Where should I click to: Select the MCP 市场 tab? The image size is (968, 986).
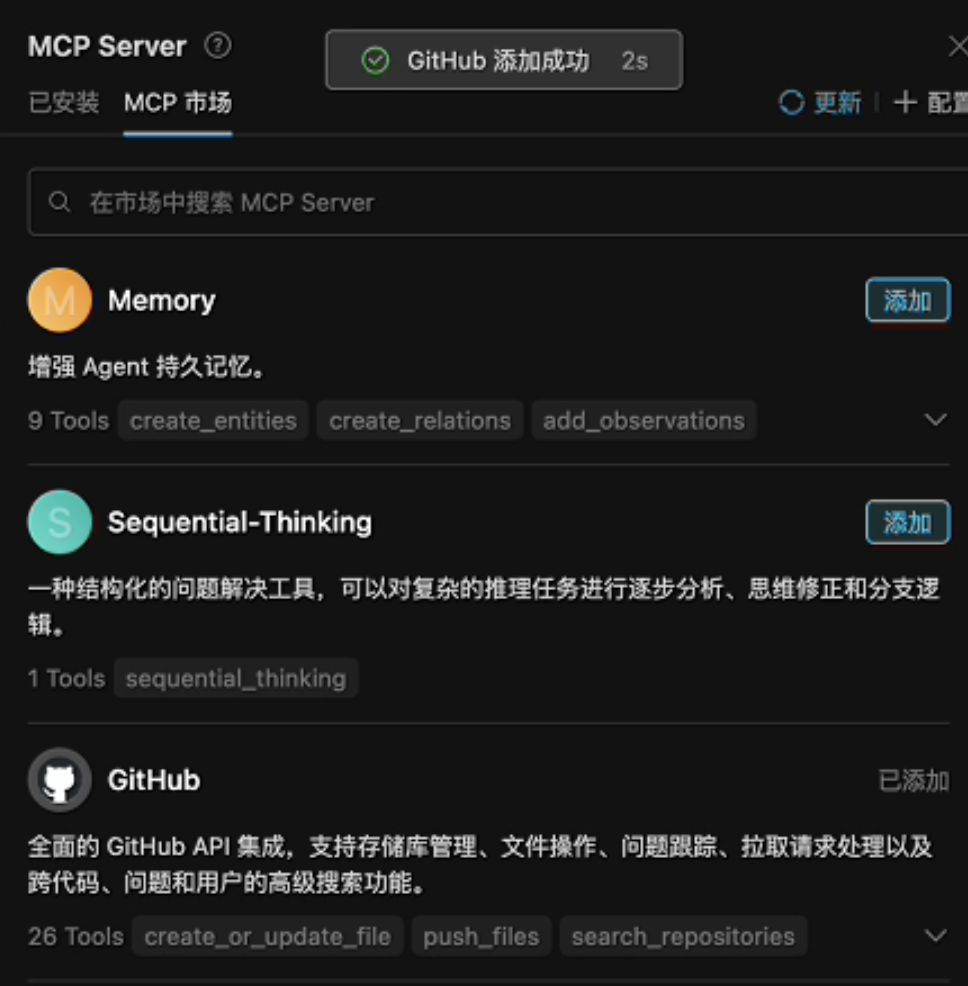[x=178, y=102]
